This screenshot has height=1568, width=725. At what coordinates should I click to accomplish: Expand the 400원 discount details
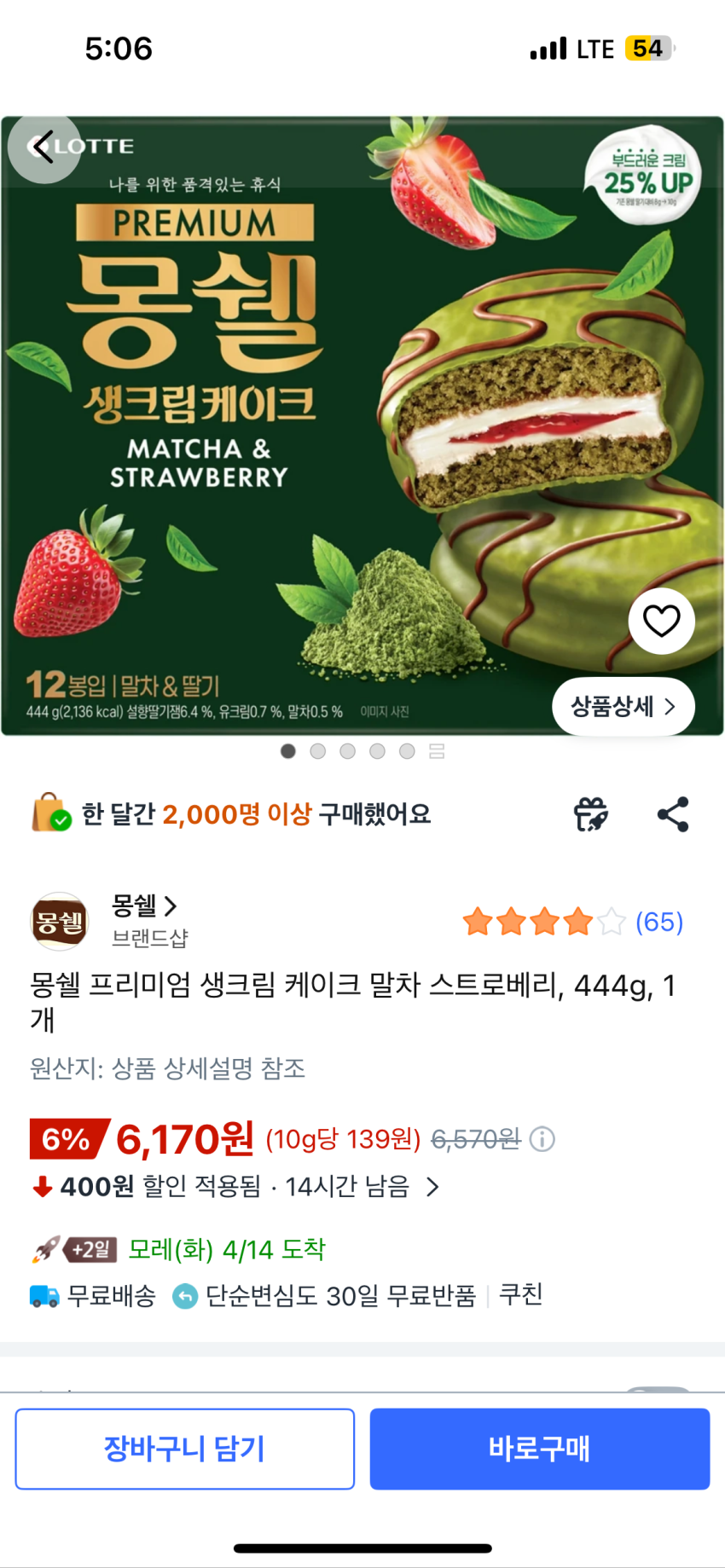pyautogui.click(x=432, y=1187)
